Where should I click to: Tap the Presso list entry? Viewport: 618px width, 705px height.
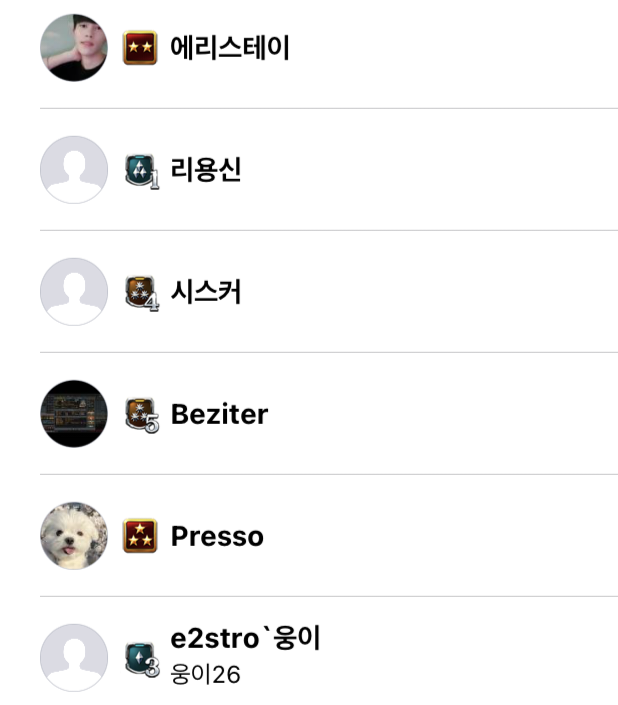[x=217, y=536]
